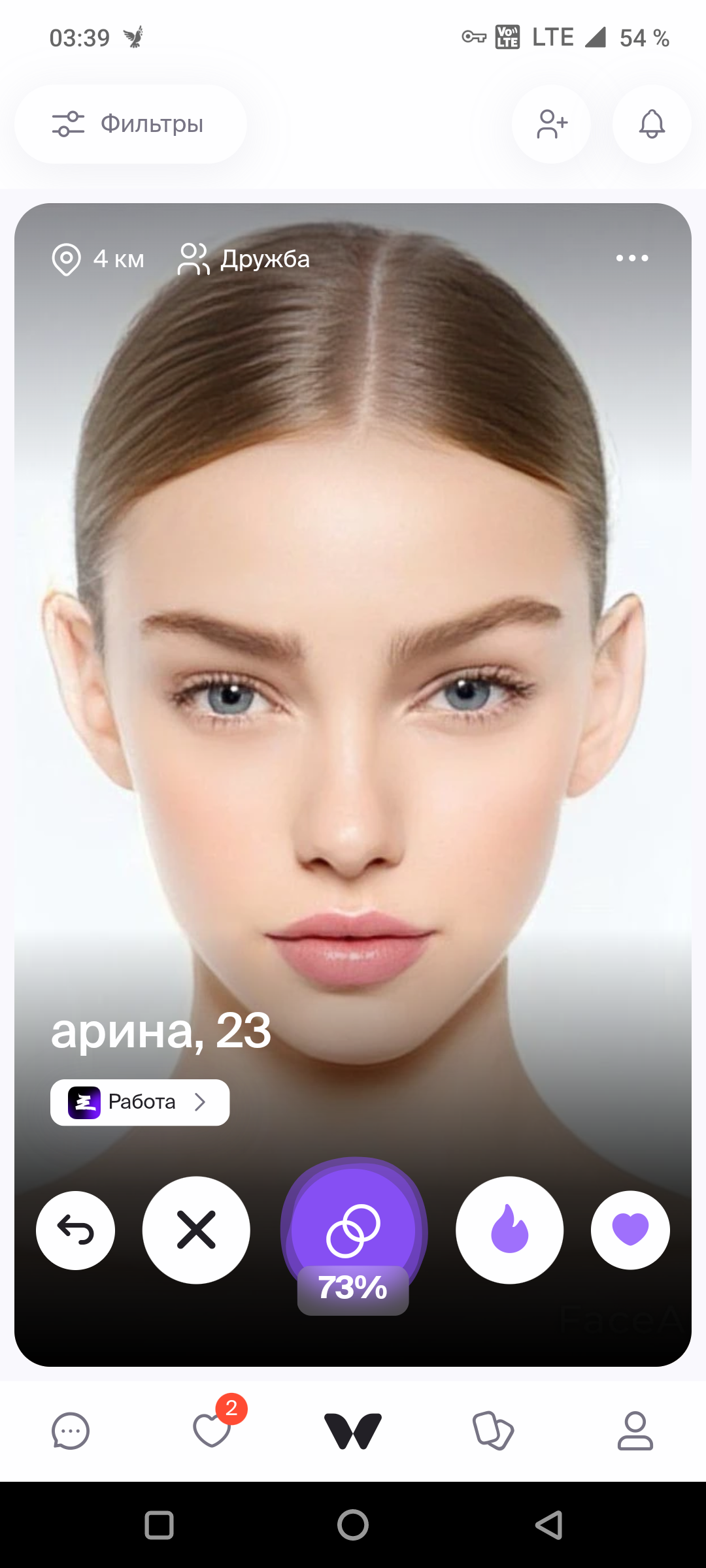Open the likes tab with 2 badge
Screen dimensions: 706x1568
pos(212,1431)
